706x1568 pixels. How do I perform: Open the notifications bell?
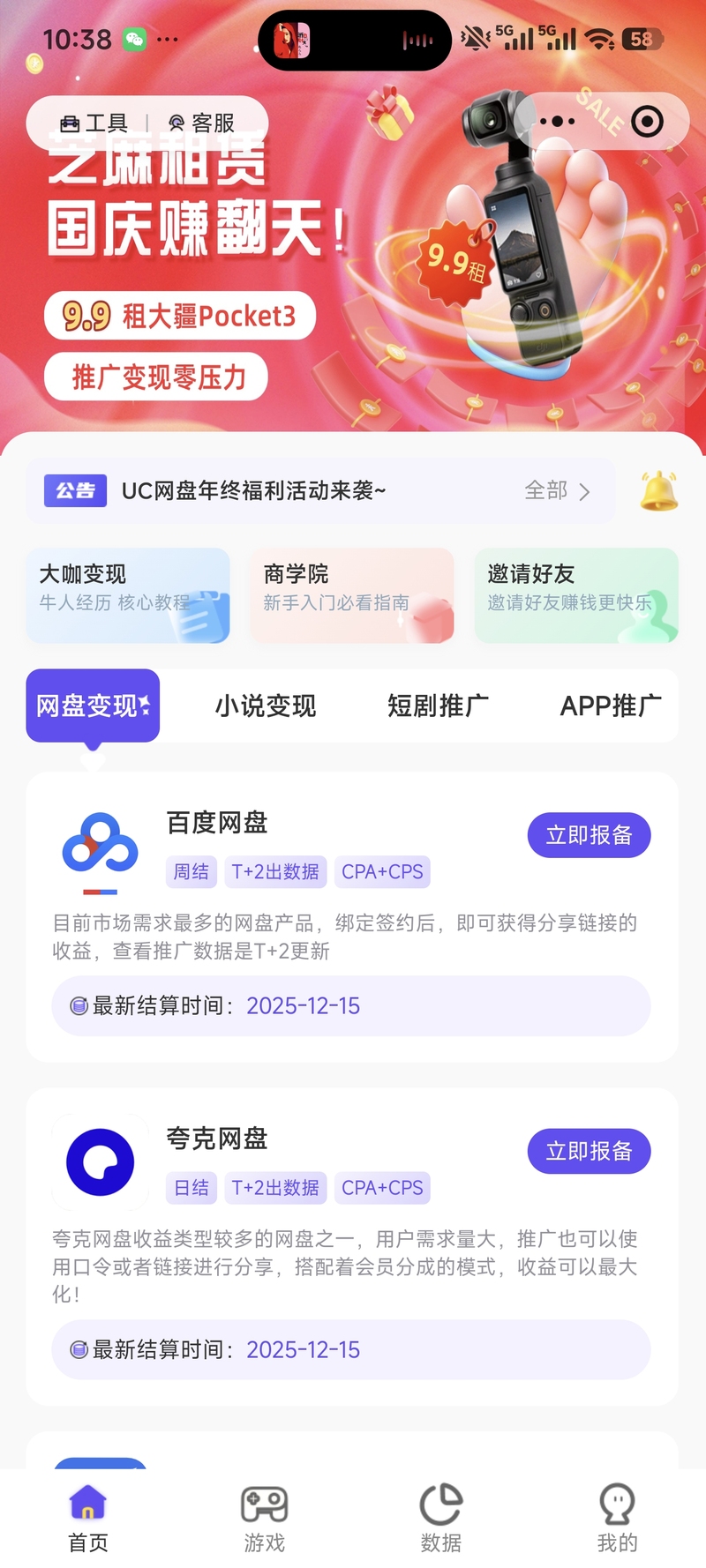658,490
